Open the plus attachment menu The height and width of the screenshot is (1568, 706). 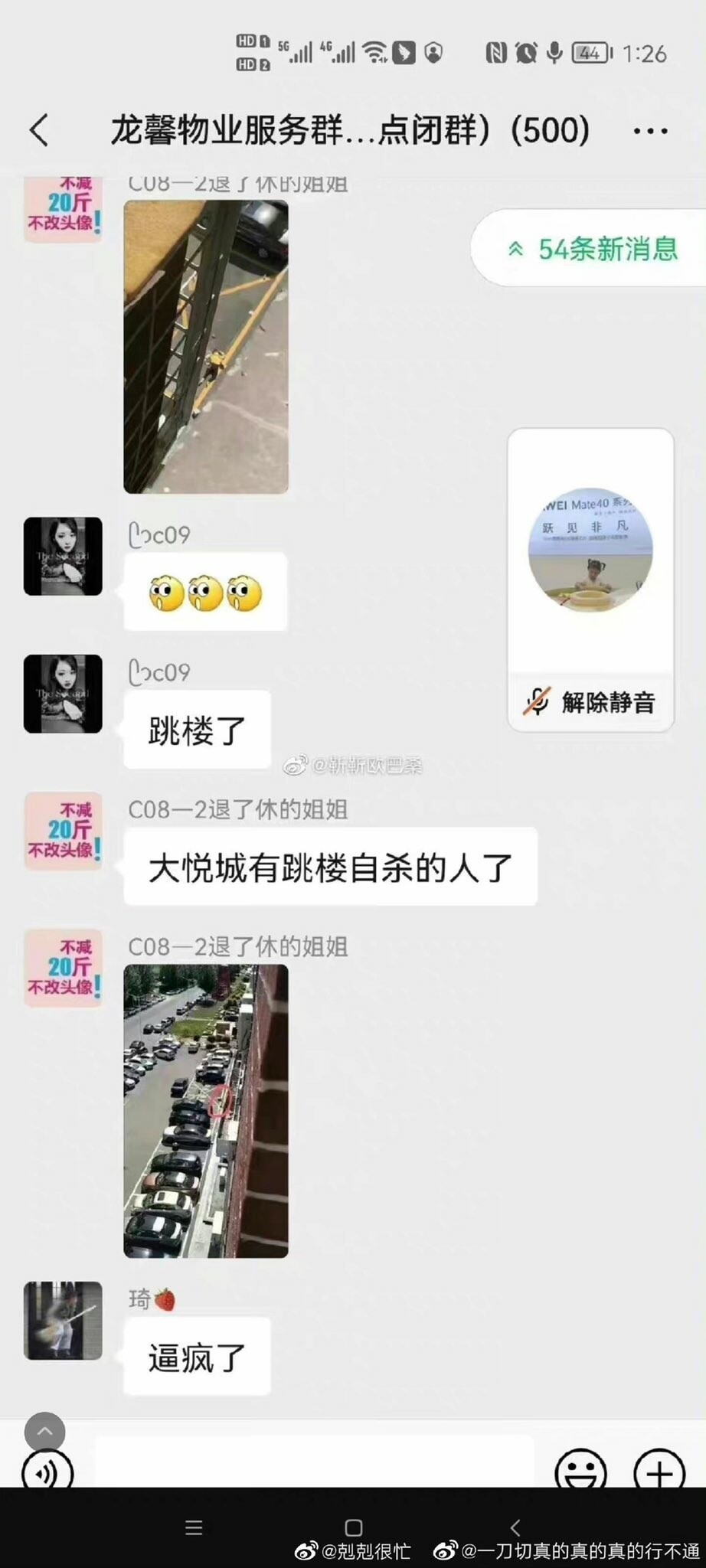[x=659, y=1470]
